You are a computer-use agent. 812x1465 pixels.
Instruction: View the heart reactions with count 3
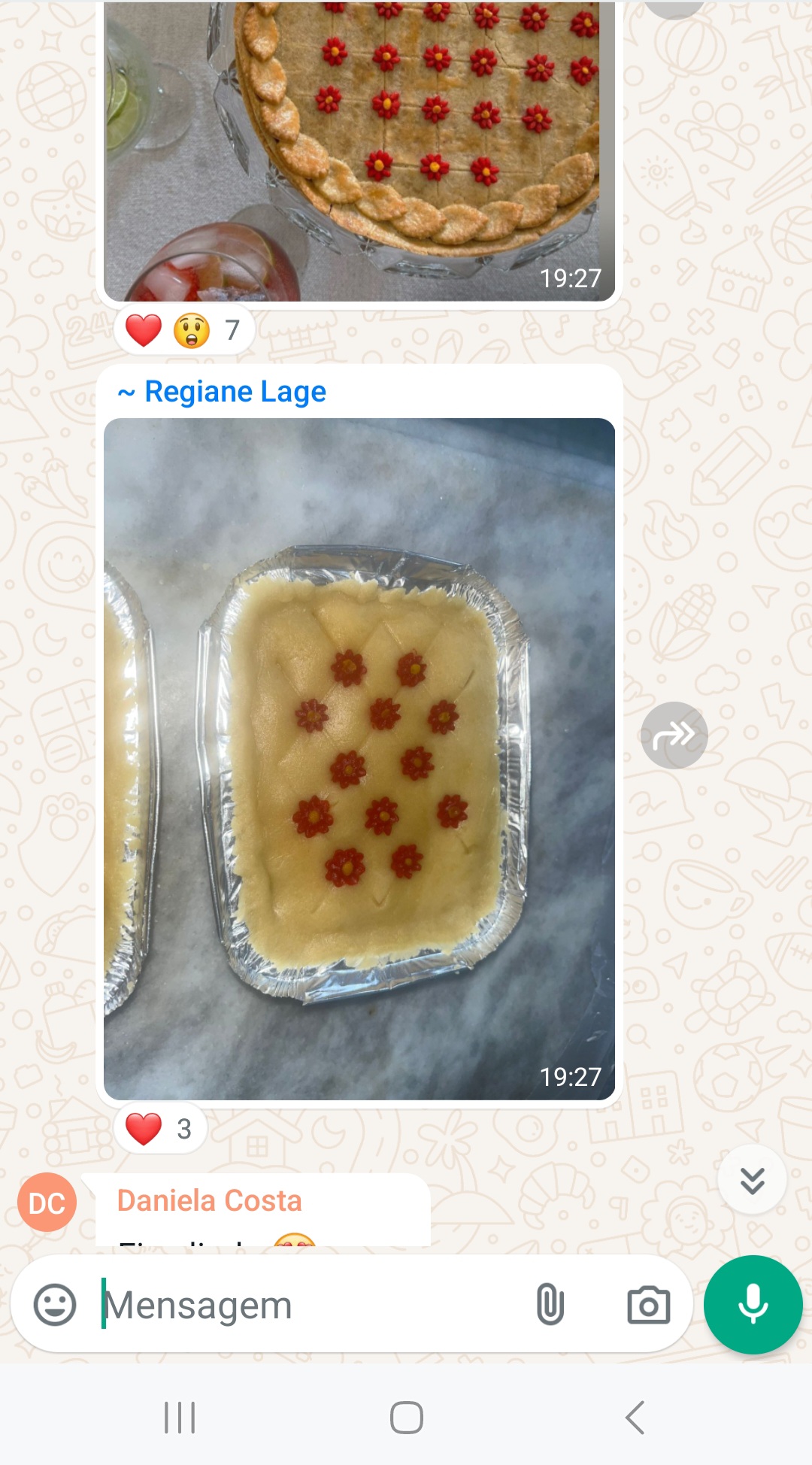pos(159,1129)
